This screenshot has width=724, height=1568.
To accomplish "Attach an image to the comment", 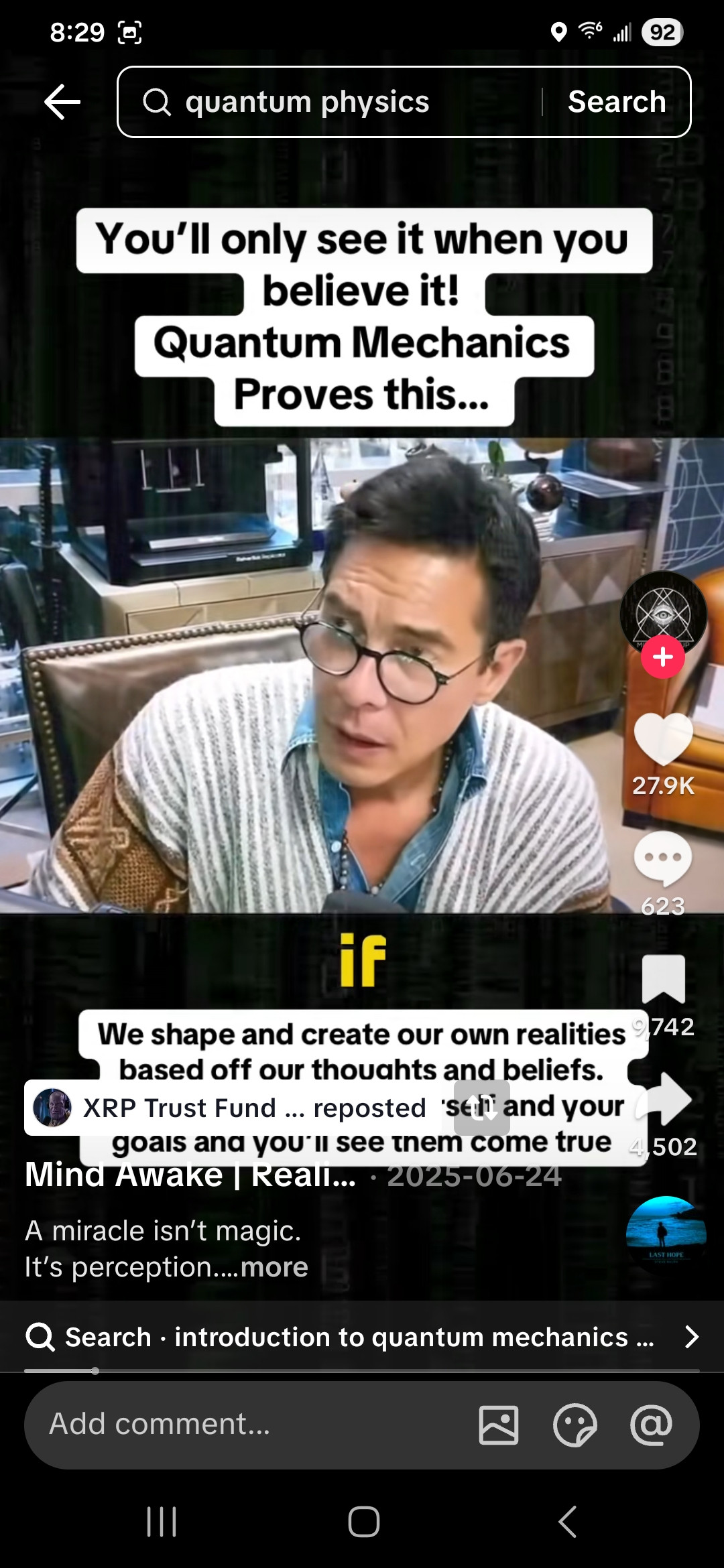I will [x=499, y=1425].
